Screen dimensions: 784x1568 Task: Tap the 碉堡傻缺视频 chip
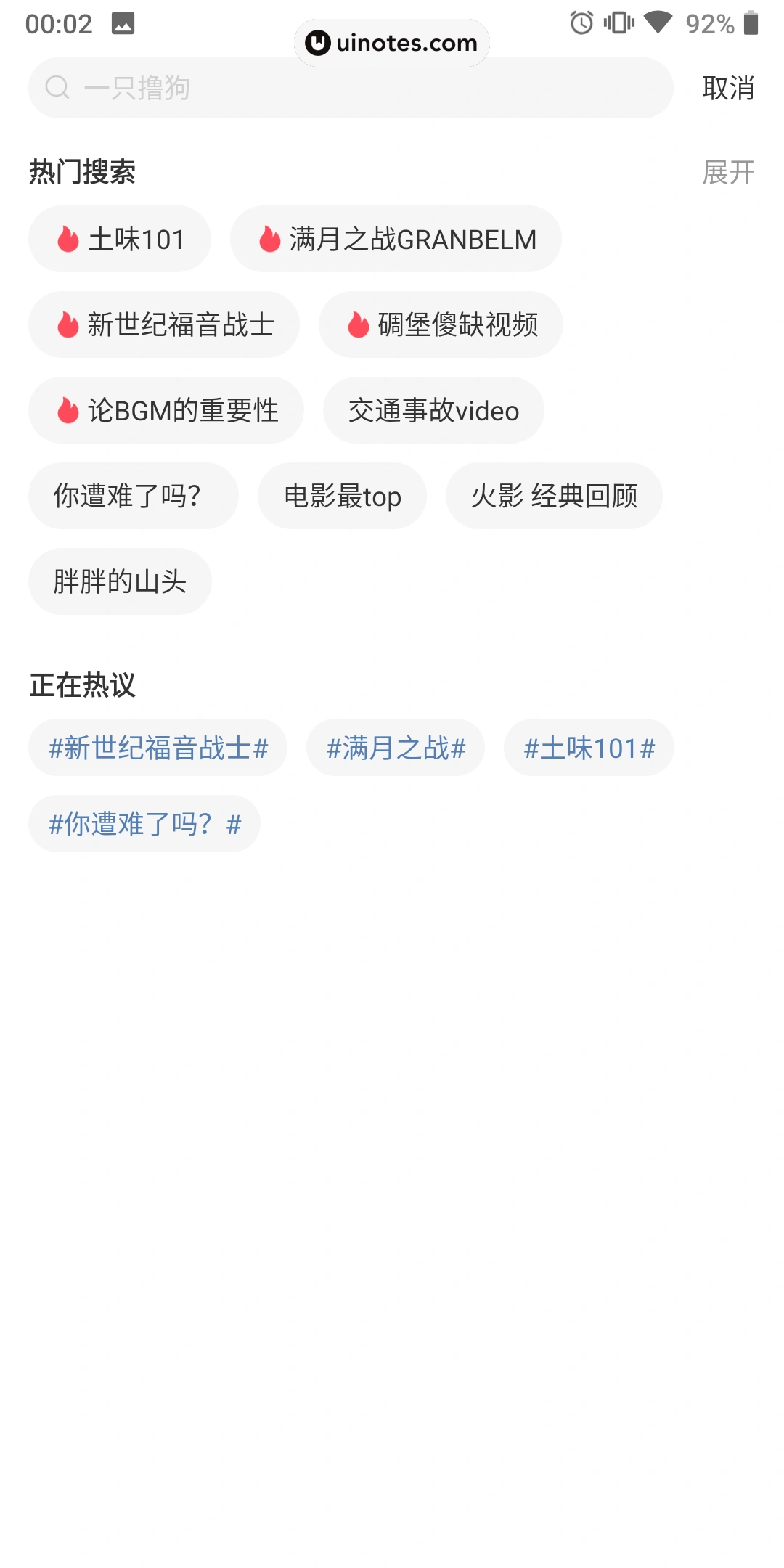point(441,324)
